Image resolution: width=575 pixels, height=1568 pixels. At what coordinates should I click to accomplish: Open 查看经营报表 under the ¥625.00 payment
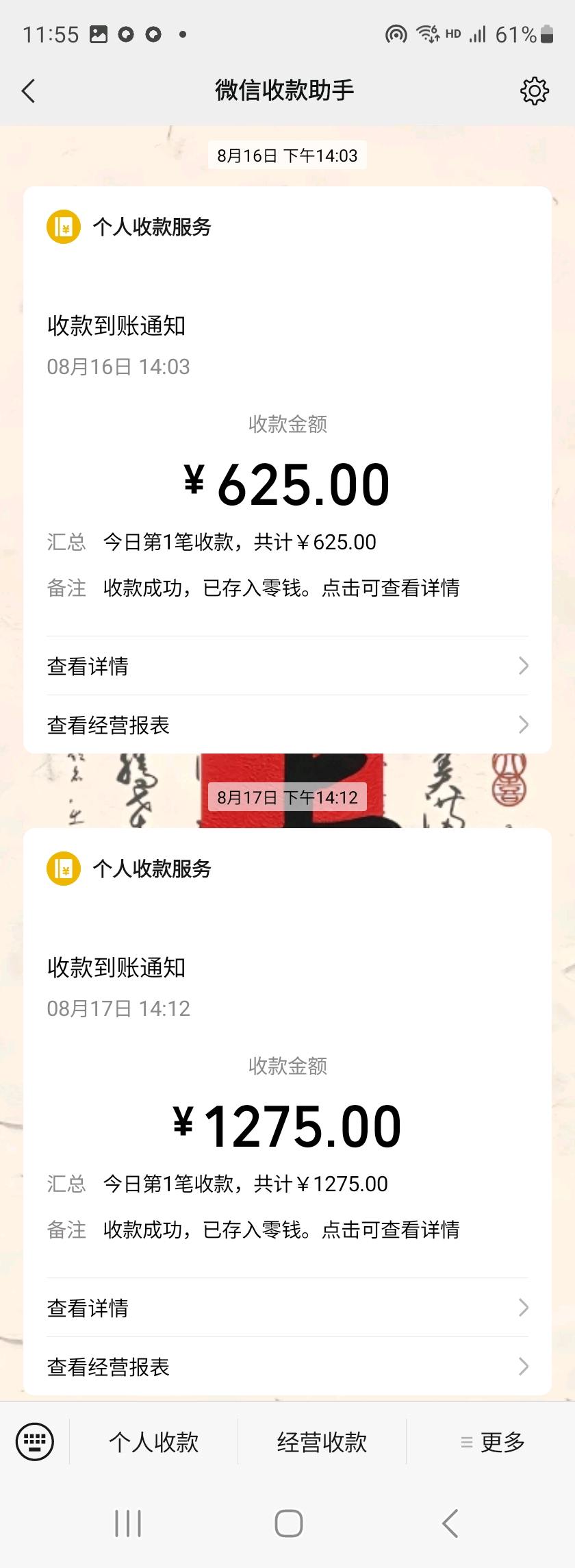click(287, 725)
